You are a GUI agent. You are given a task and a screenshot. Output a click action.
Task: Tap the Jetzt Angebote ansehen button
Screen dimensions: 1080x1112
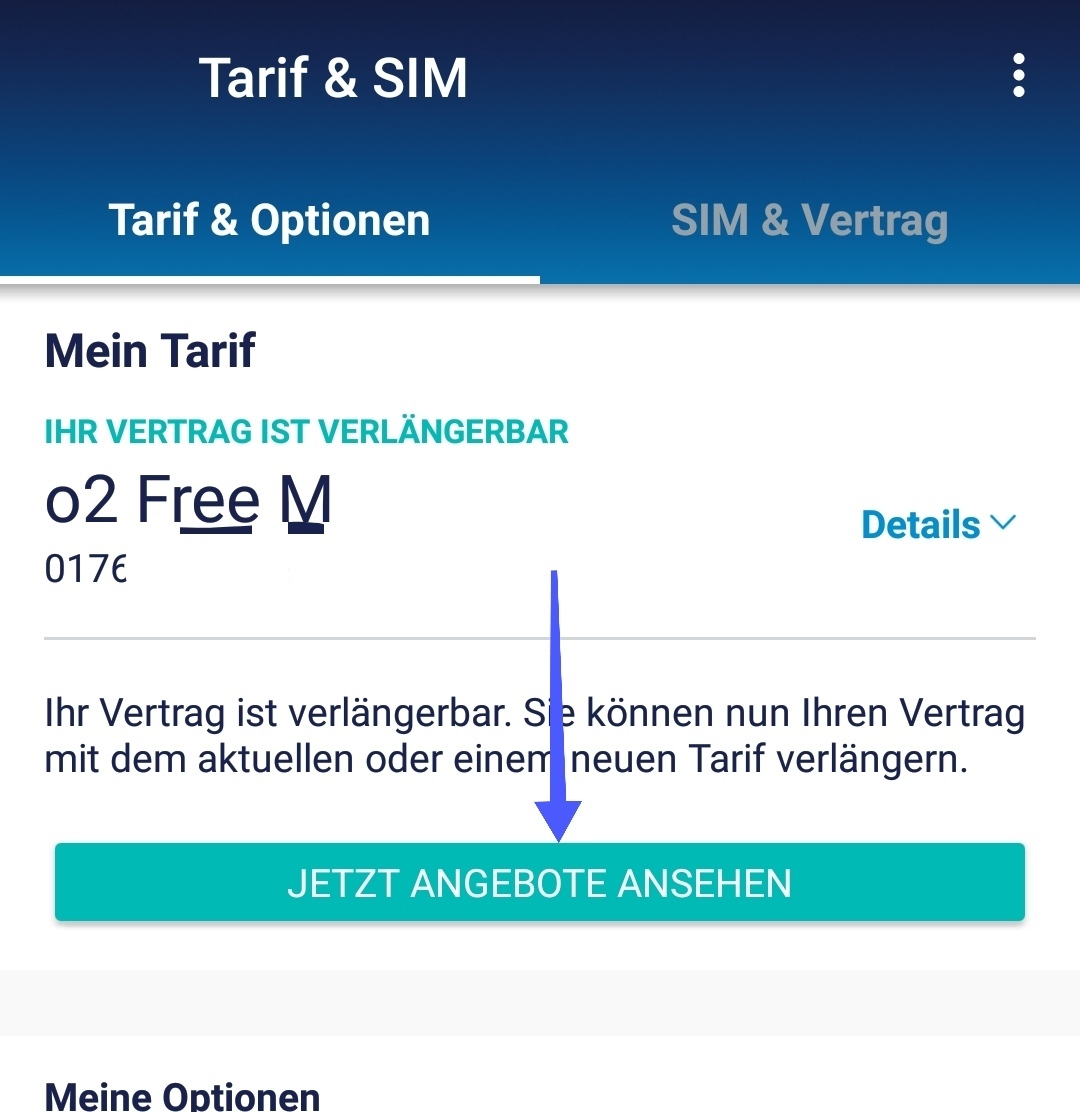coord(539,883)
